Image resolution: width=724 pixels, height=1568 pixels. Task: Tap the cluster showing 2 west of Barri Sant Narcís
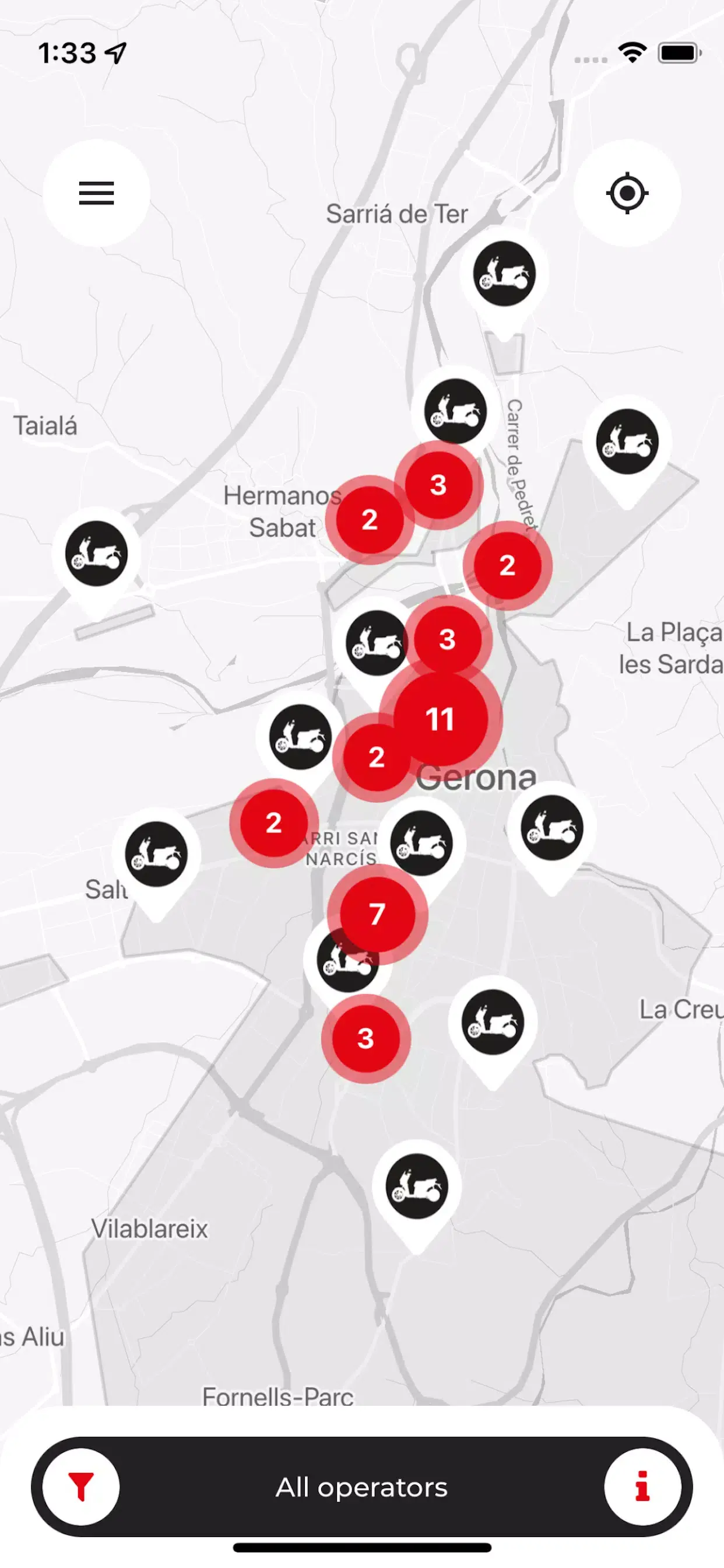[x=275, y=823]
